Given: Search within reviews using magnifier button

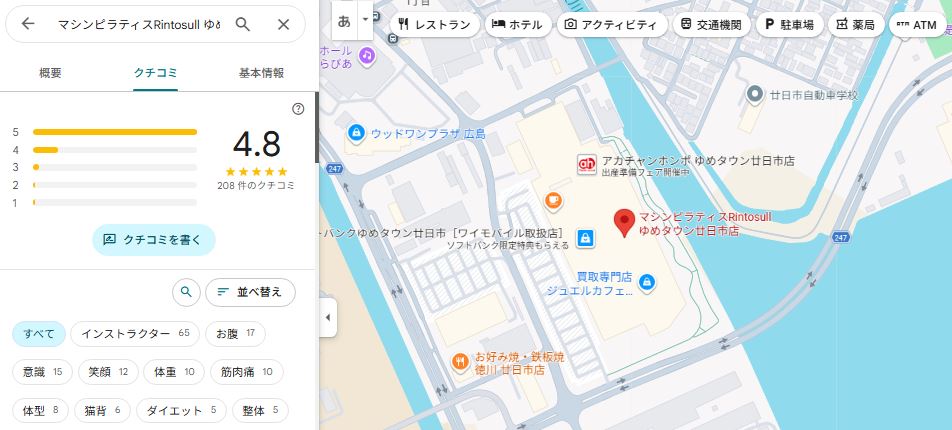Looking at the screenshot, I should coord(185,293).
